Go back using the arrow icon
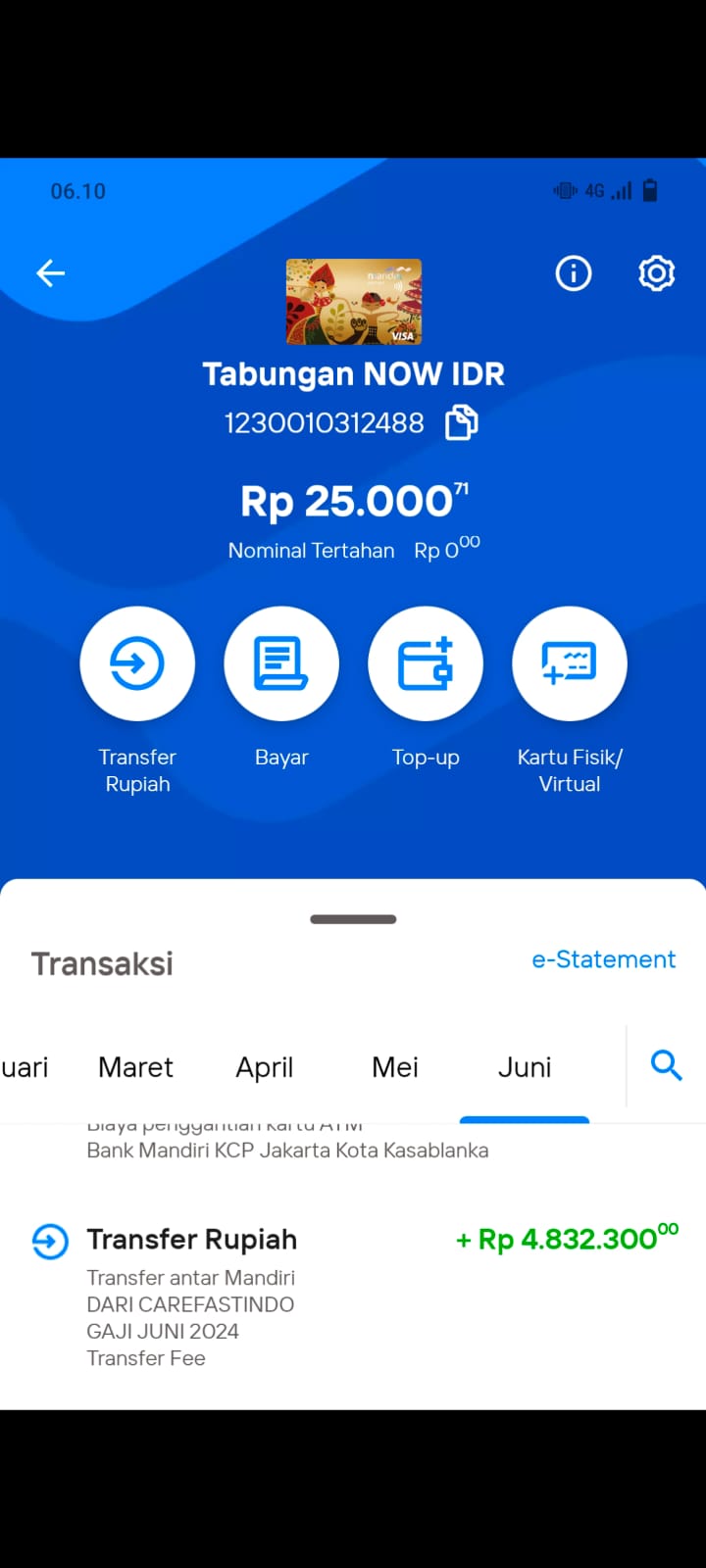The width and height of the screenshot is (706, 1568). pos(51,273)
